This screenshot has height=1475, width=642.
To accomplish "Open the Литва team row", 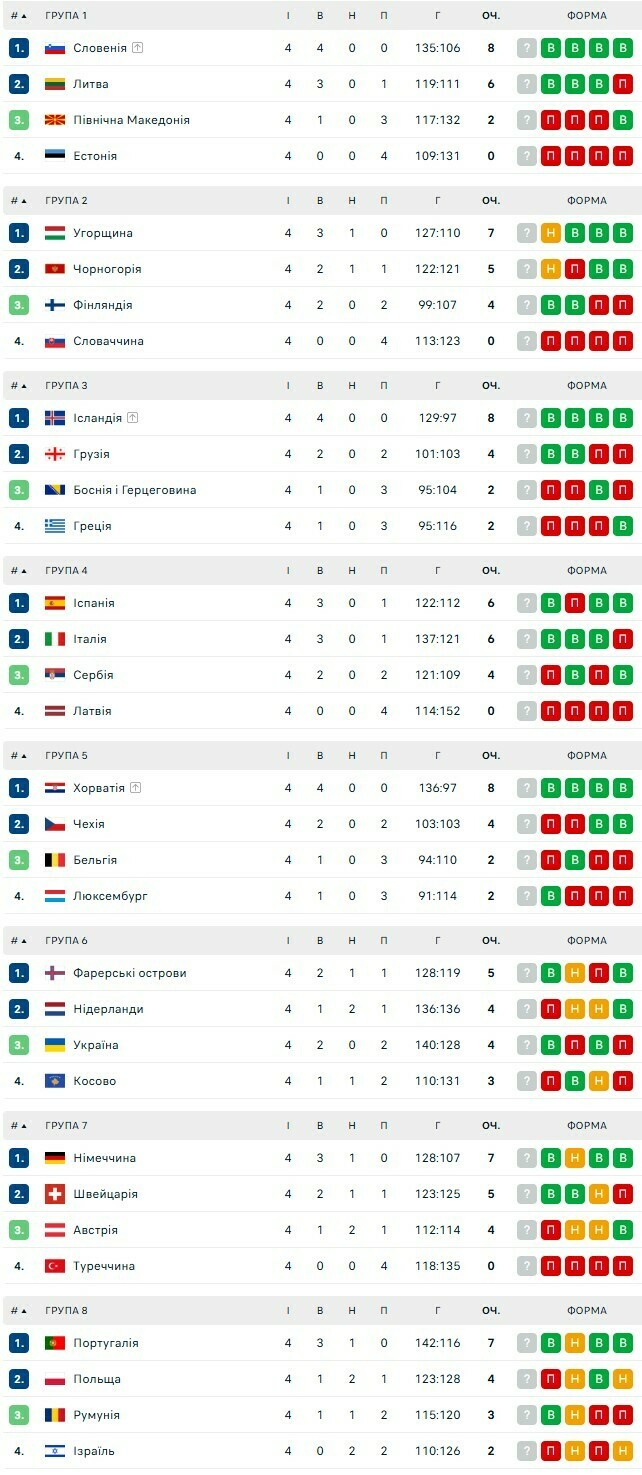I will point(91,84).
